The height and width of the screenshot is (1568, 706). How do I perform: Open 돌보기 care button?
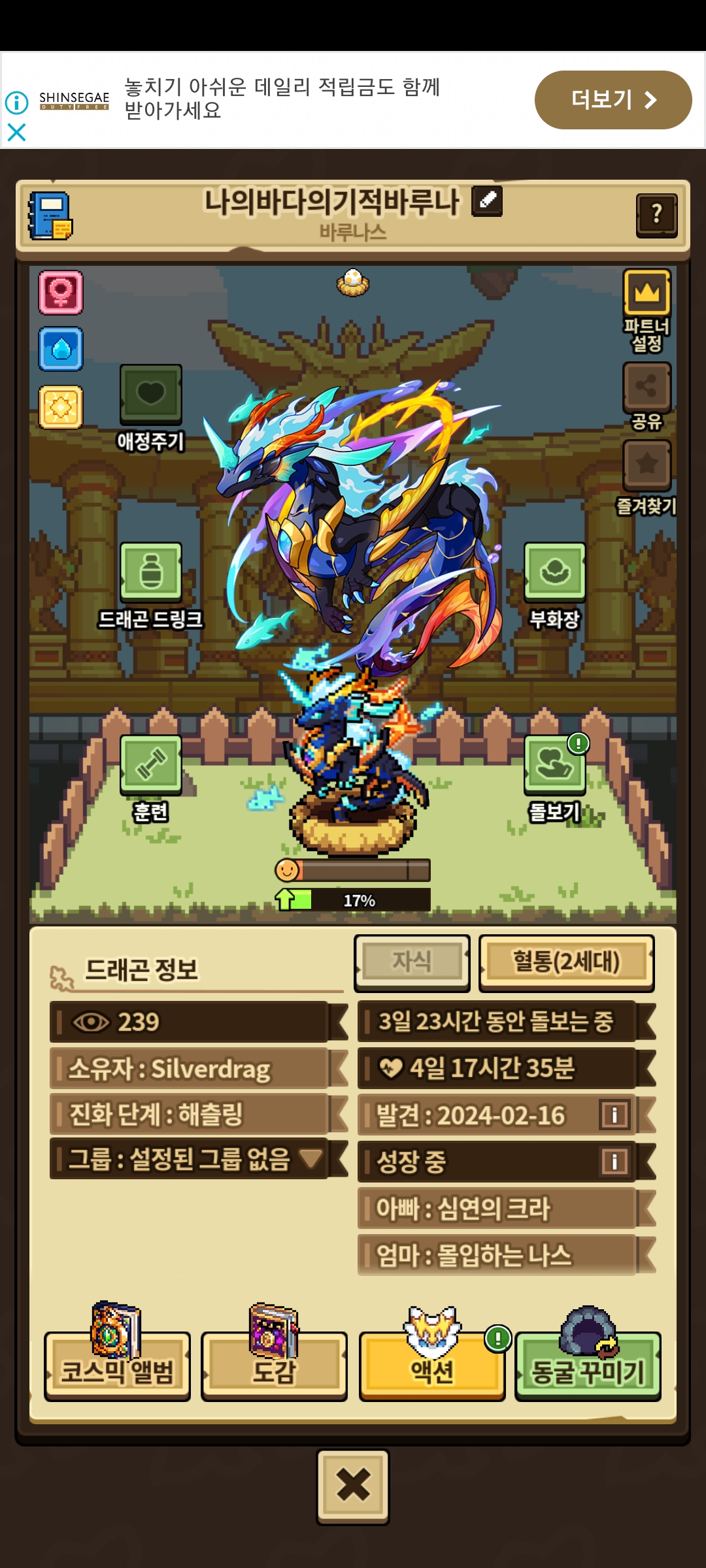point(554,779)
